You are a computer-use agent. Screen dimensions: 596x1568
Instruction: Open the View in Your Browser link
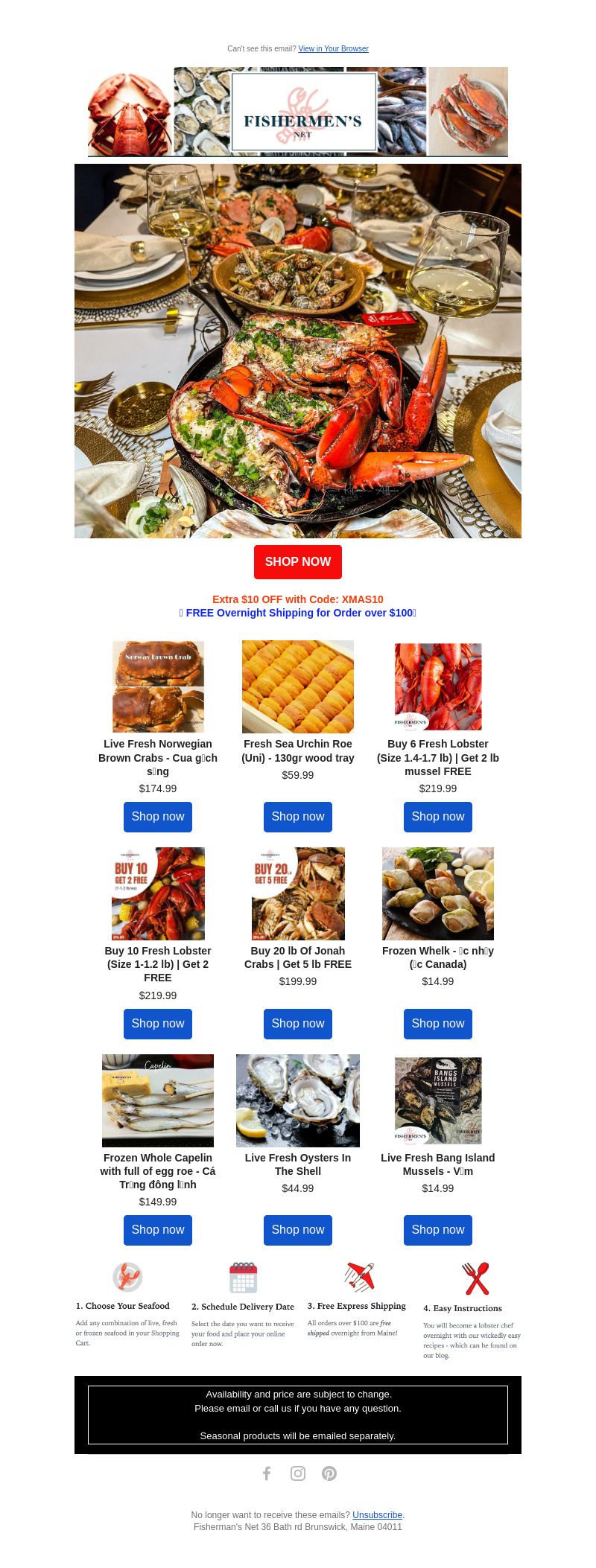point(333,49)
